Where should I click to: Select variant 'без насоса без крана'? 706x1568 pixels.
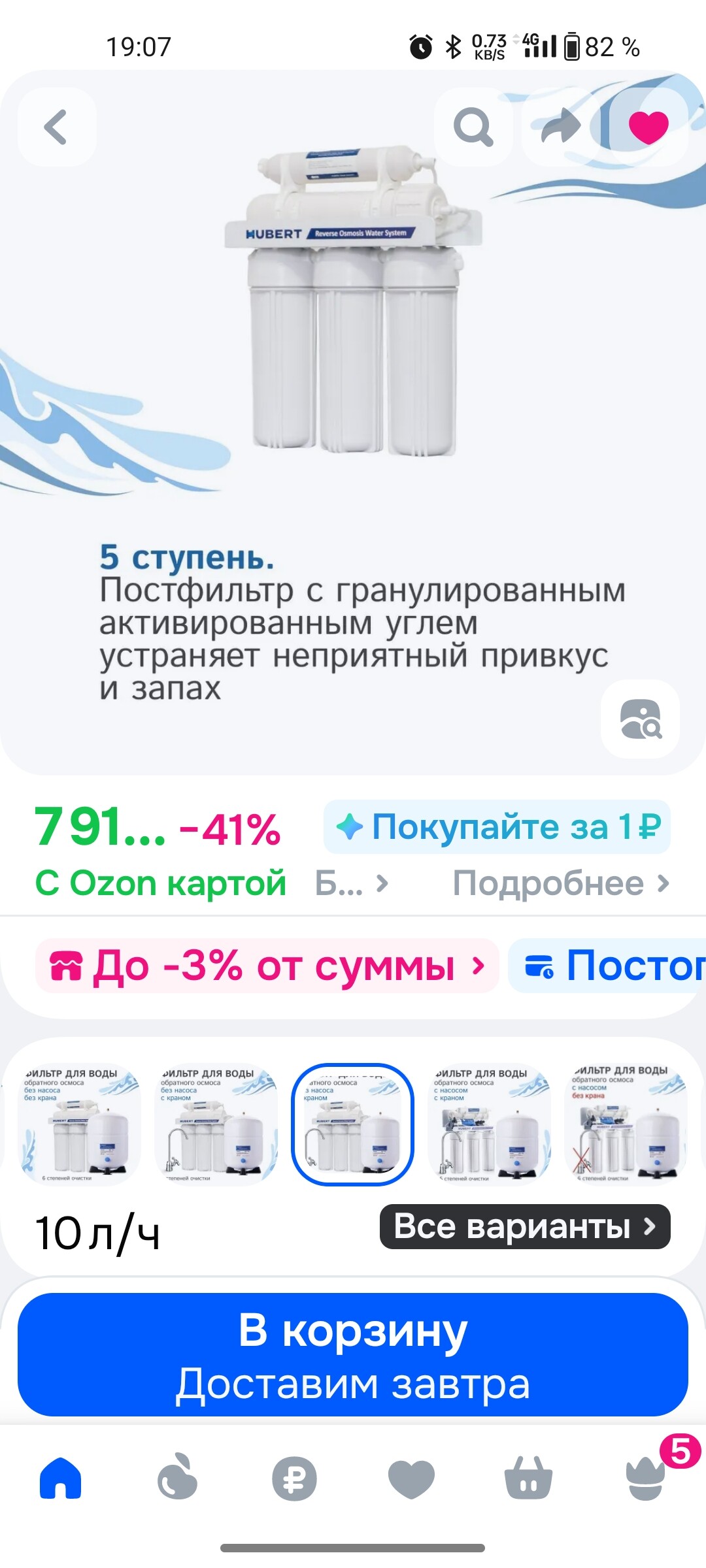(80, 1124)
